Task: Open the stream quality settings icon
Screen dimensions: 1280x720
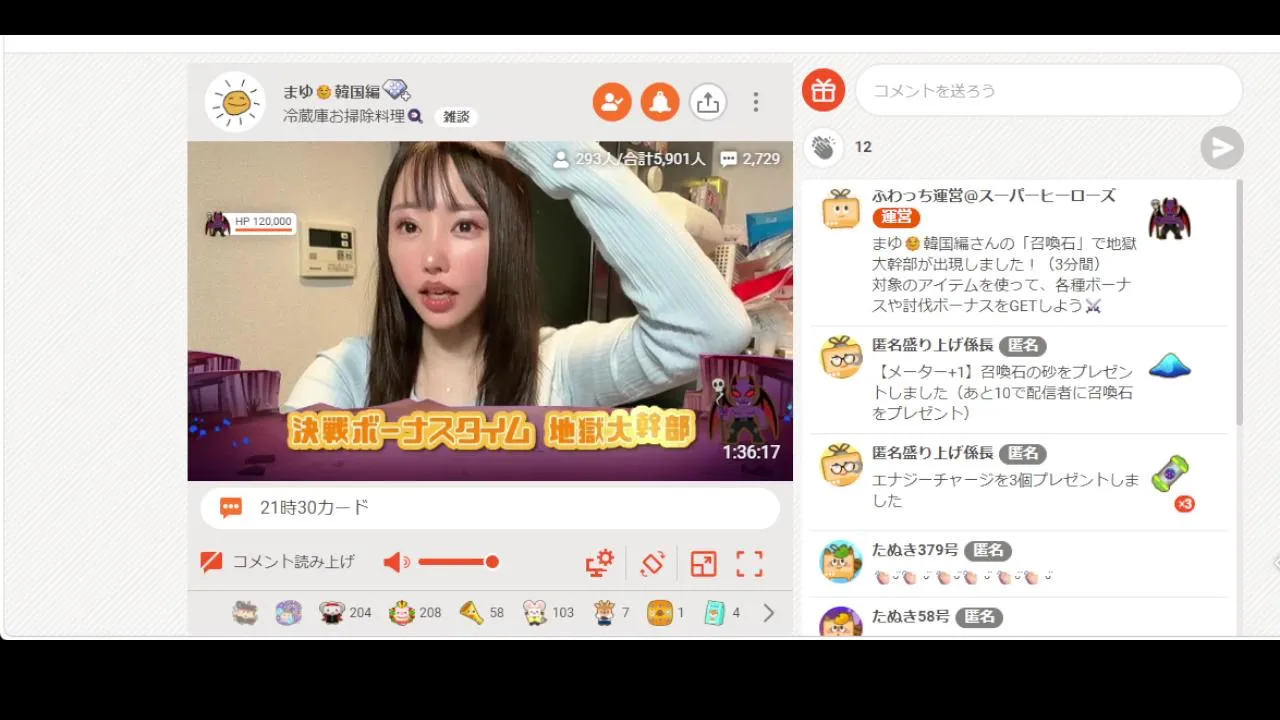Action: pyautogui.click(x=599, y=563)
